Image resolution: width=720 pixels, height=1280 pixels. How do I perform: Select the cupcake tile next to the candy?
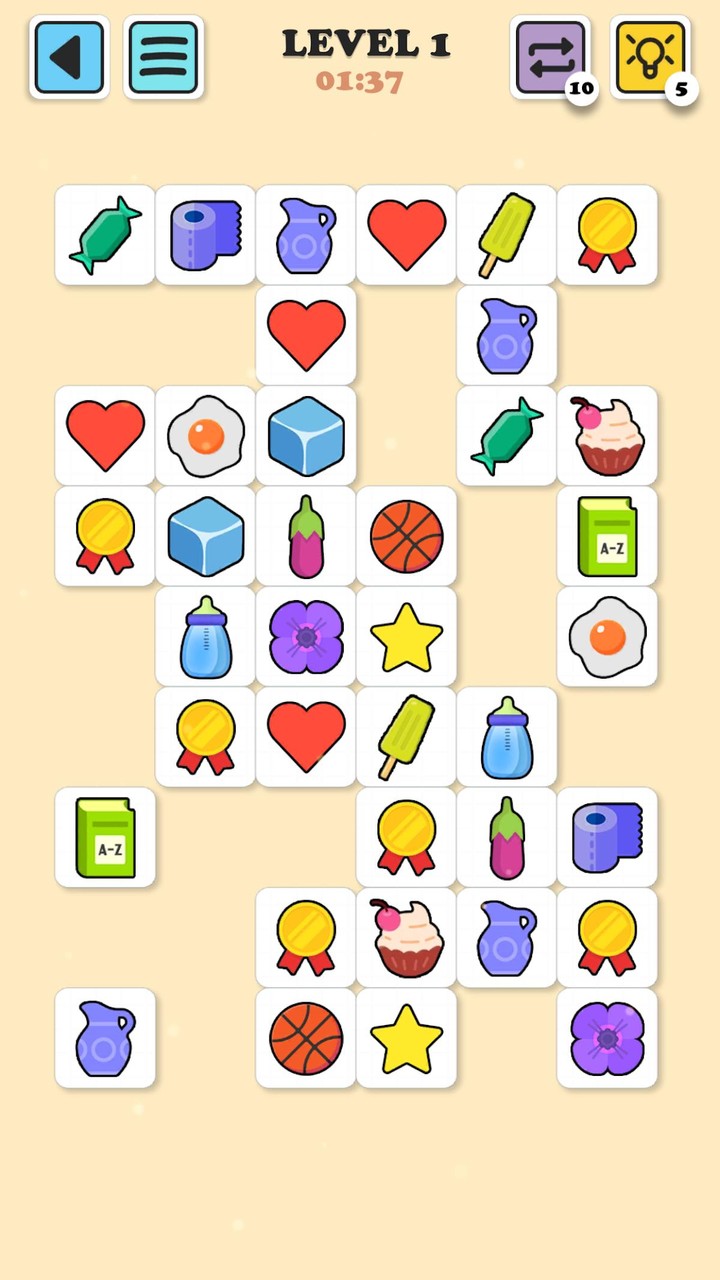click(x=607, y=436)
